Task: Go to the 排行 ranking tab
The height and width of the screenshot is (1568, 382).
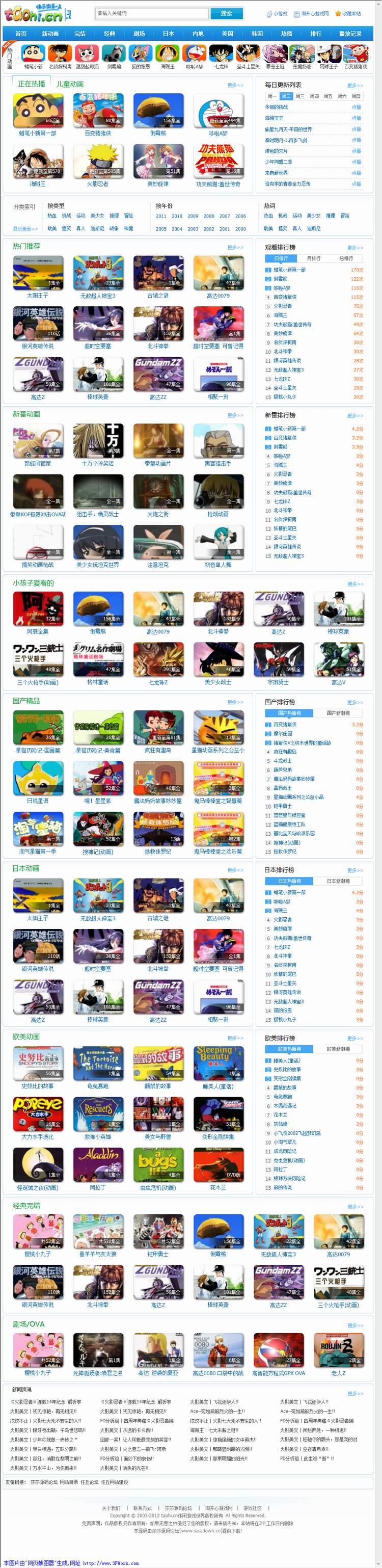Action: [316, 34]
